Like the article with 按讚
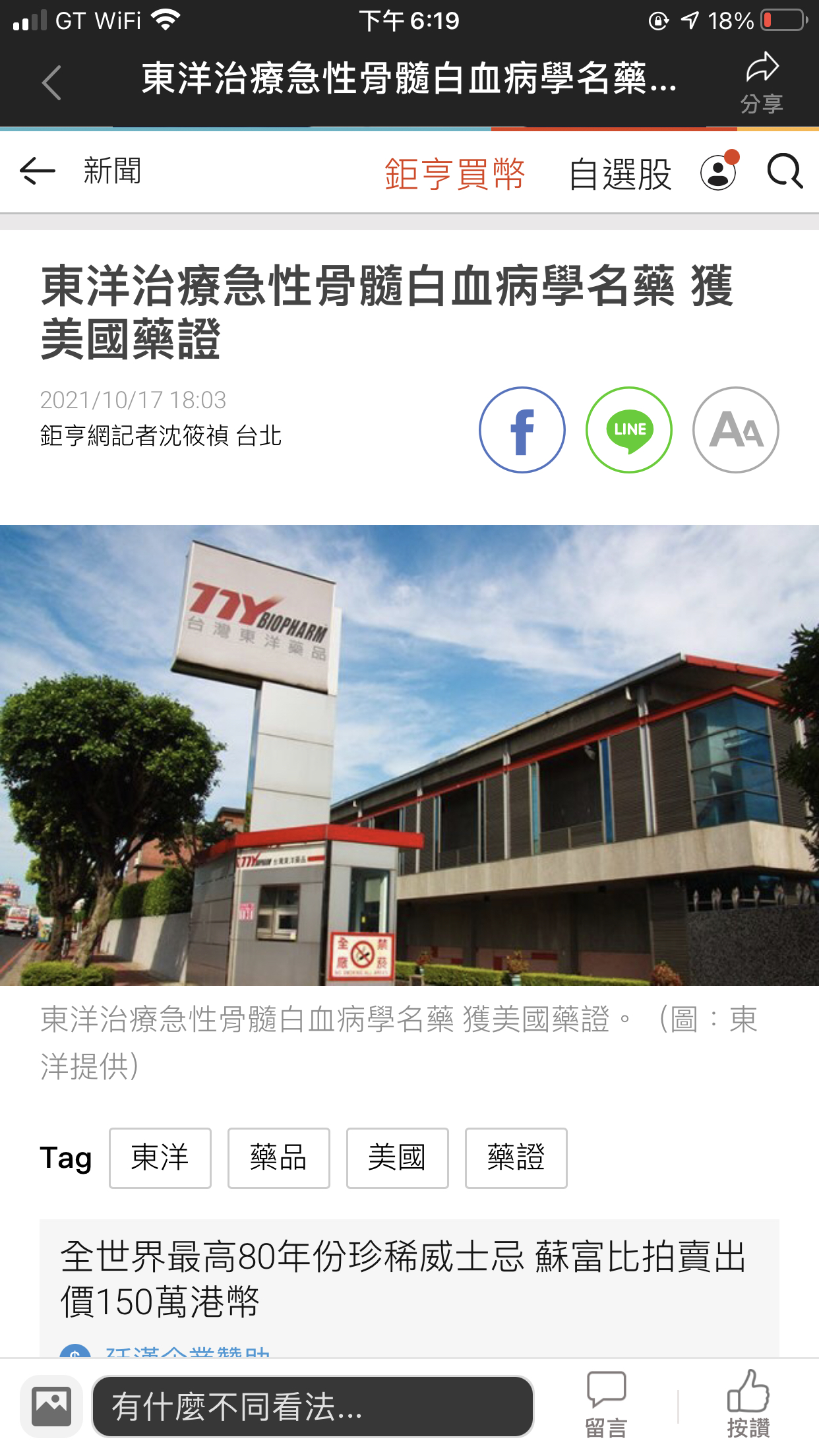Viewport: 819px width, 1456px height. pyautogui.click(x=748, y=1405)
